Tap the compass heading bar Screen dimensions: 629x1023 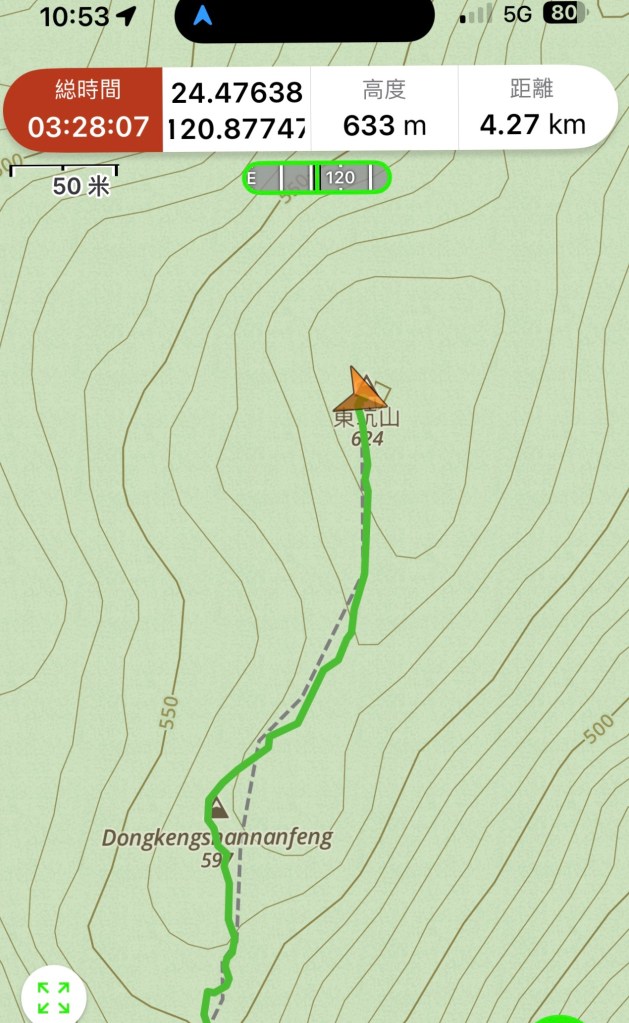click(x=318, y=178)
